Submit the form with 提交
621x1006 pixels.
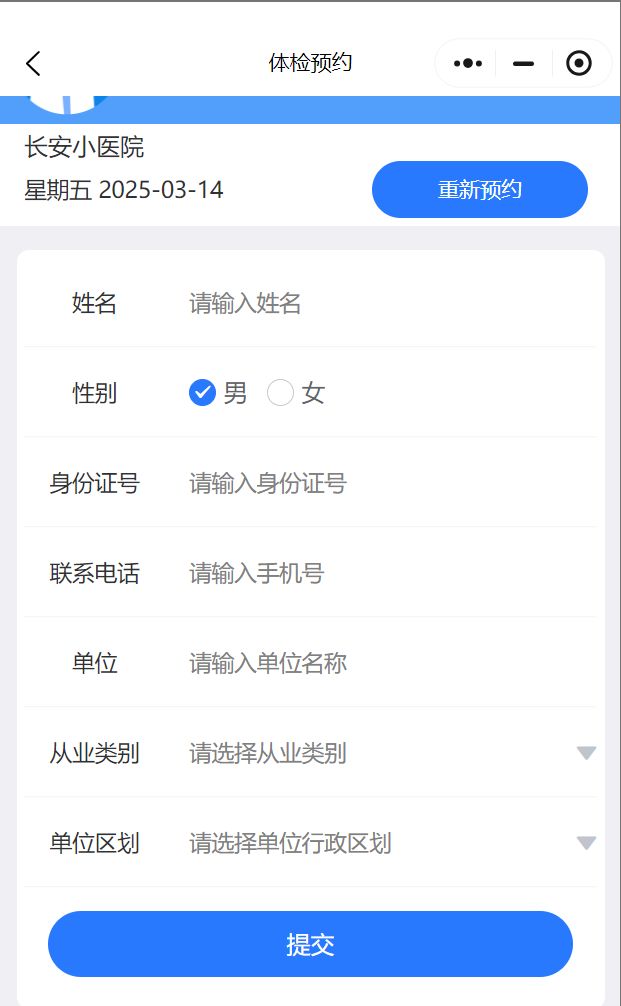click(310, 944)
